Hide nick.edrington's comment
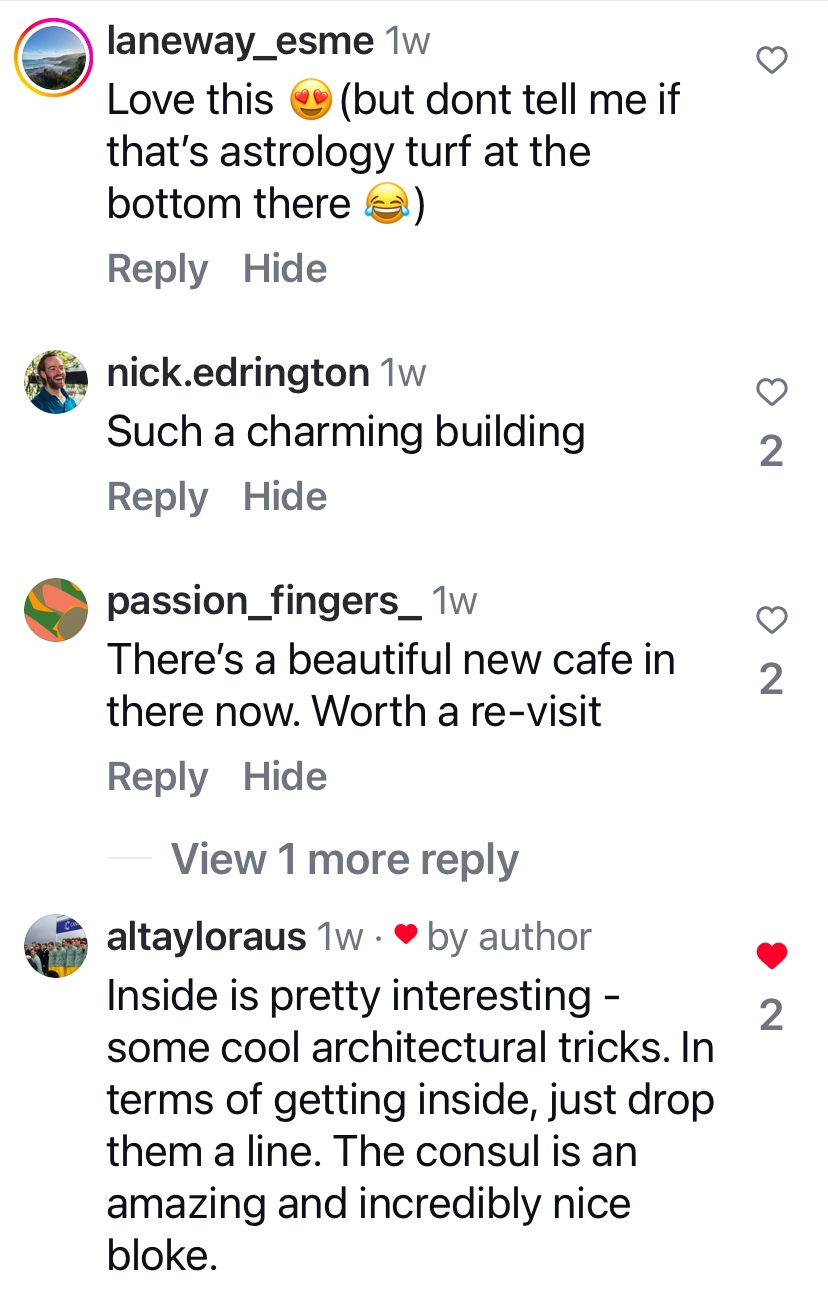 [x=285, y=497]
